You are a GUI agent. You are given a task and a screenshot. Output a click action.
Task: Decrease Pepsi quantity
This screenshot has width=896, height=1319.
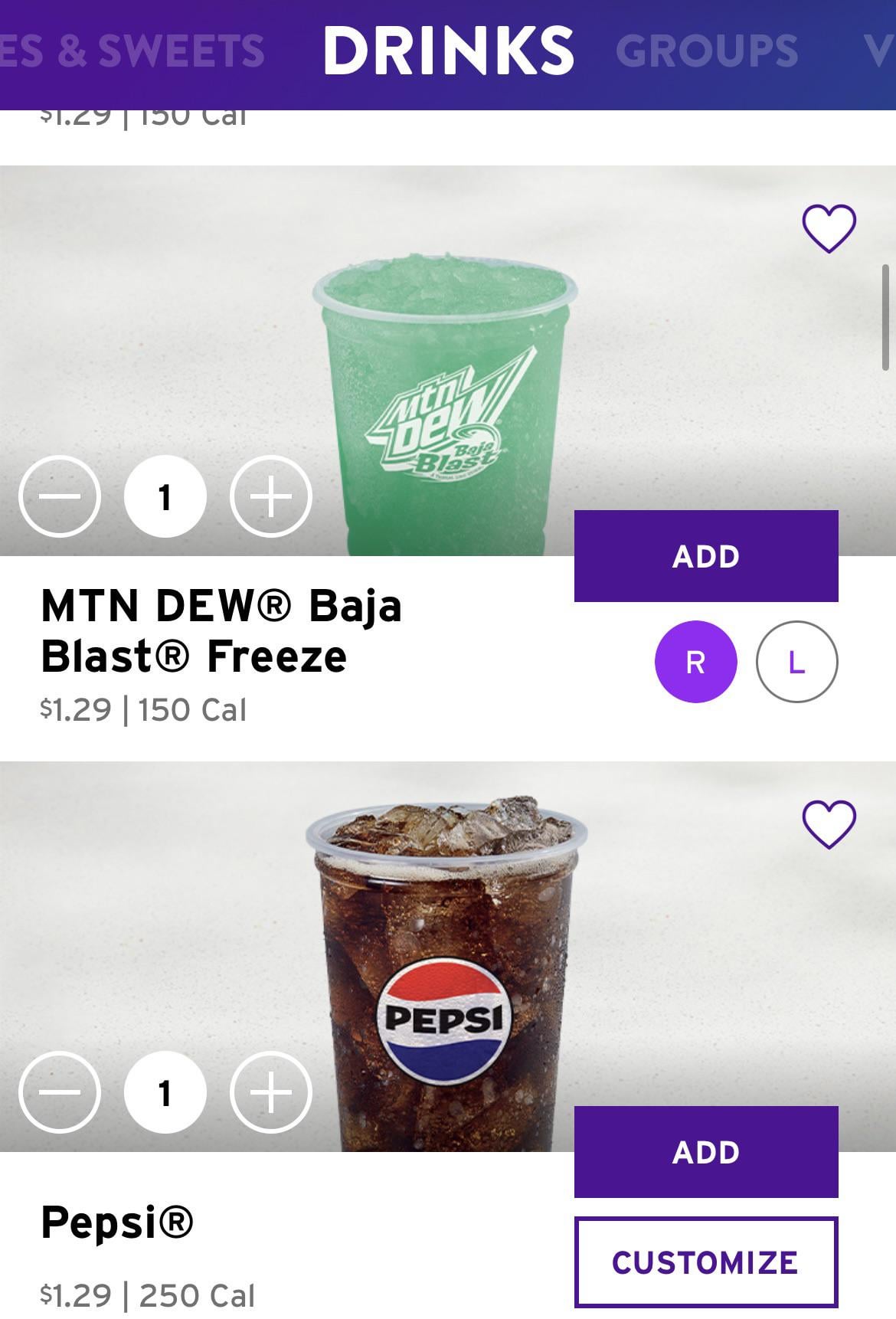point(60,1092)
